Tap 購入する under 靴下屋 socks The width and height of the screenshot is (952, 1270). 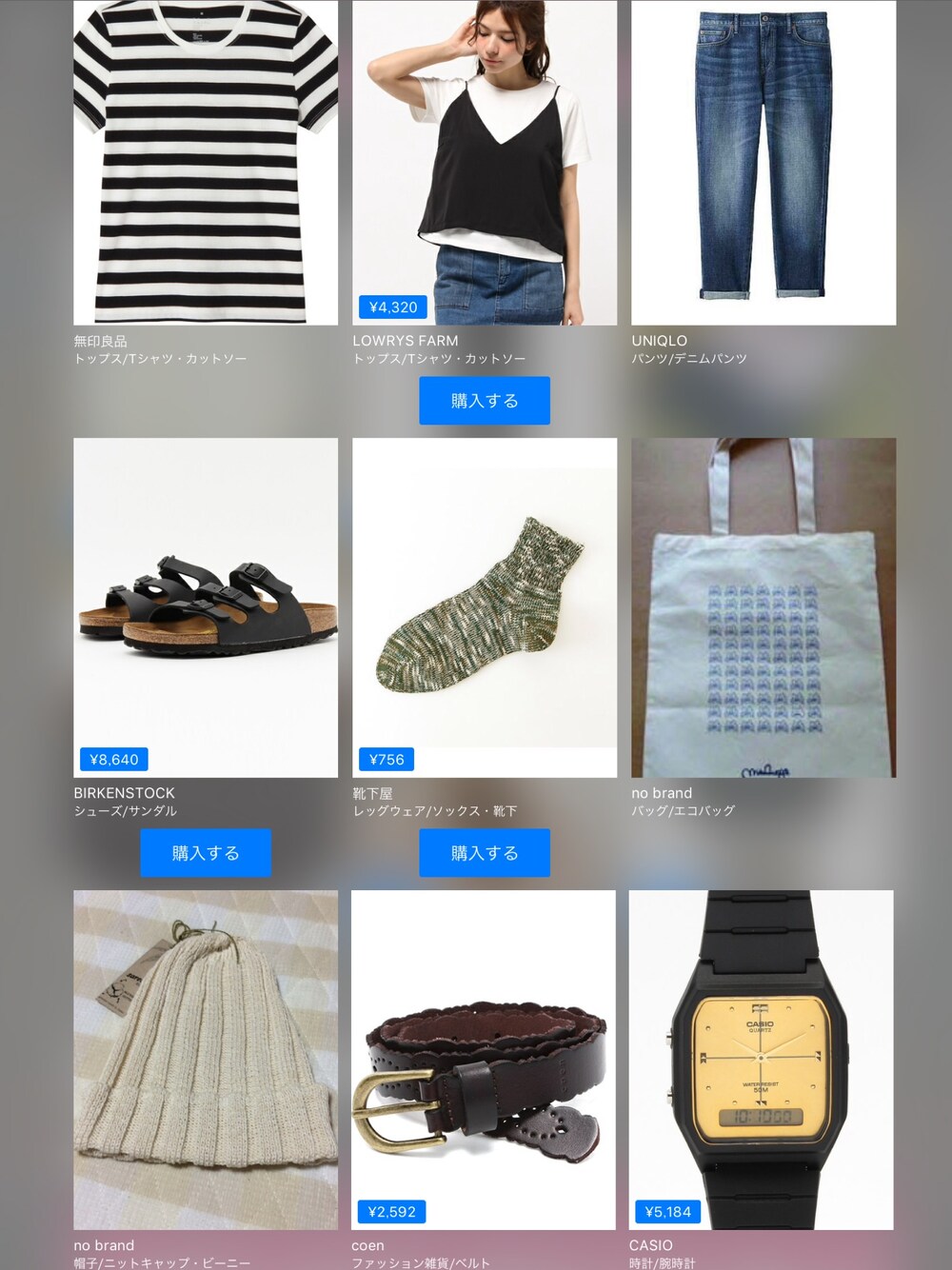[x=485, y=853]
